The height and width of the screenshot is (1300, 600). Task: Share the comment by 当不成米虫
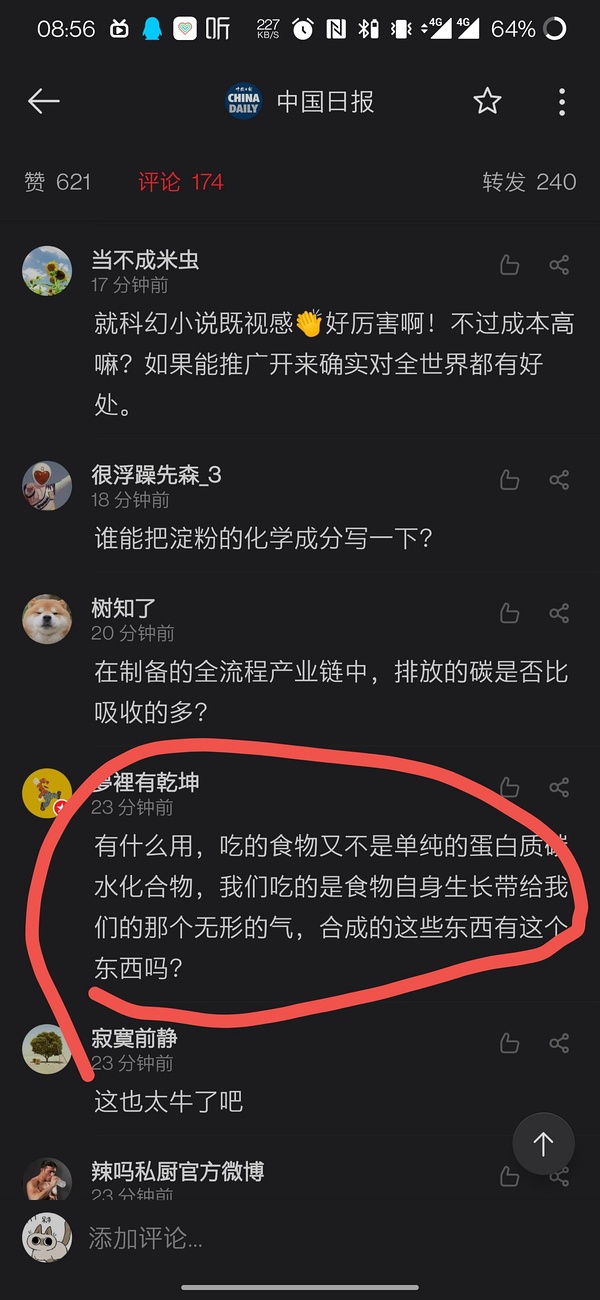pos(559,265)
